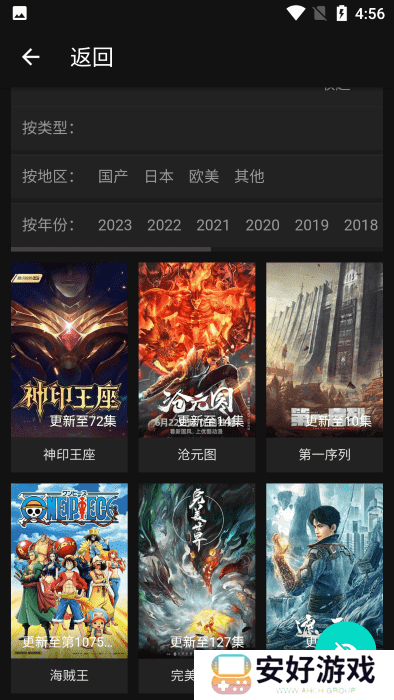Tap the back arrow in the app bar
Image resolution: width=394 pixels, height=700 pixels.
click(31, 57)
